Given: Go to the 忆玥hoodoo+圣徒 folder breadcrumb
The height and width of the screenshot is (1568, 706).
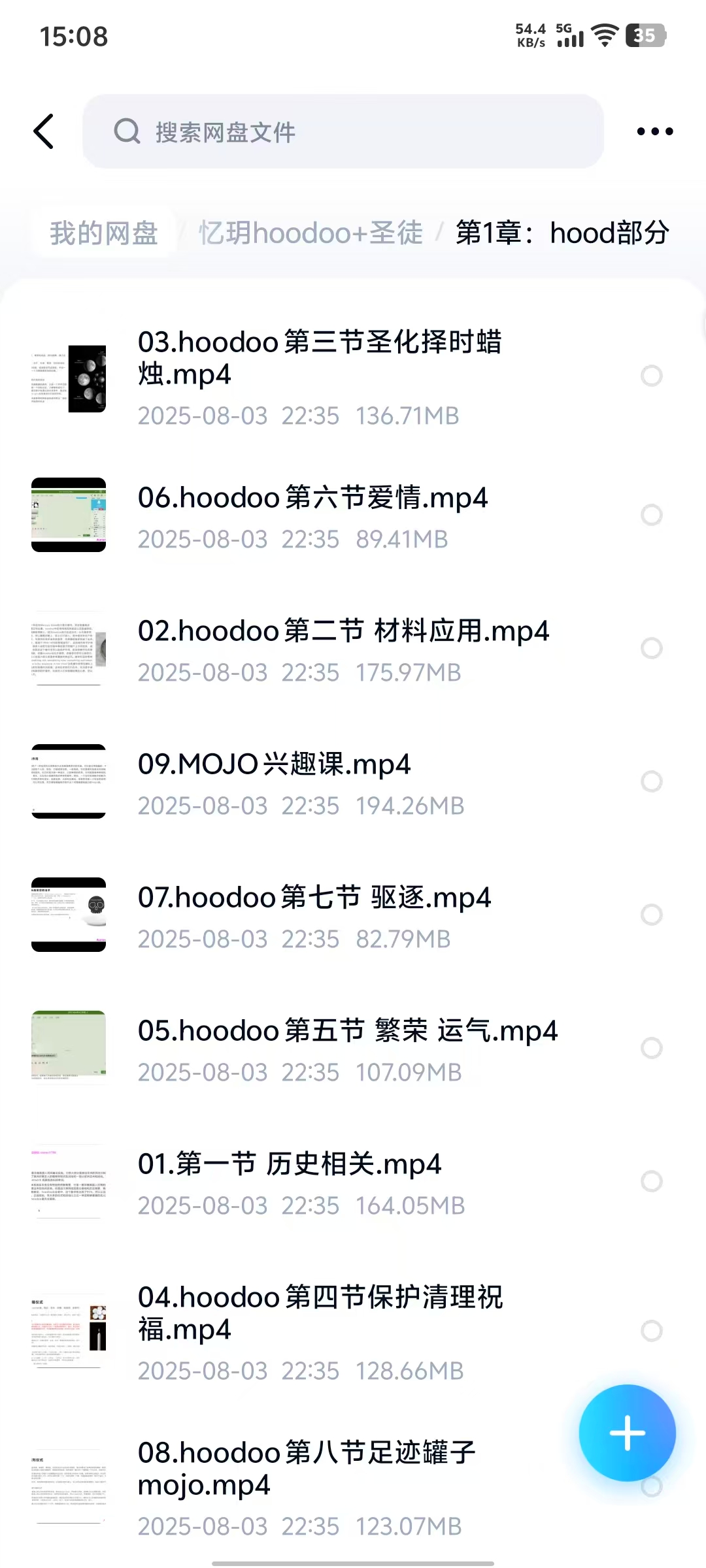Looking at the screenshot, I should tap(311, 233).
